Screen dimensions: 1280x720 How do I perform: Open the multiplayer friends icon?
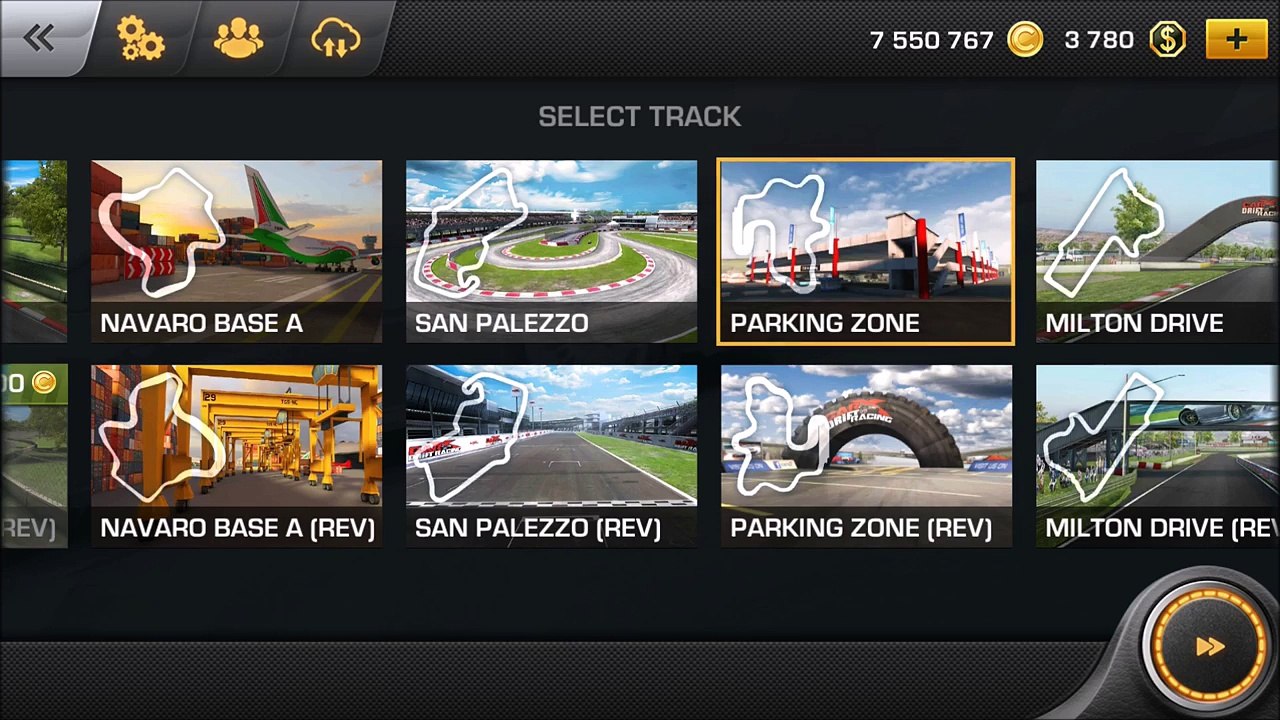(238, 39)
